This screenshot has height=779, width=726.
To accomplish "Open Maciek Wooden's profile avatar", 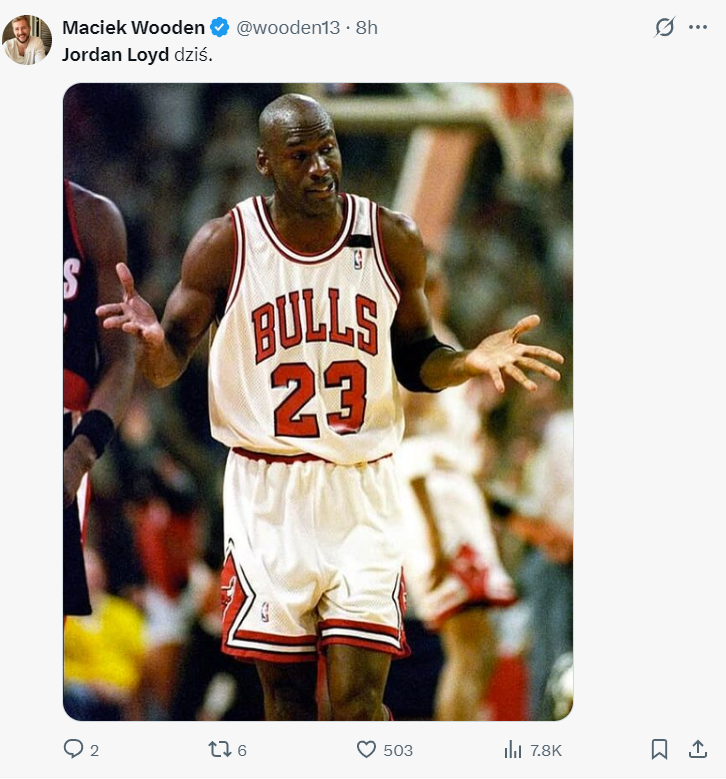I will (27, 40).
